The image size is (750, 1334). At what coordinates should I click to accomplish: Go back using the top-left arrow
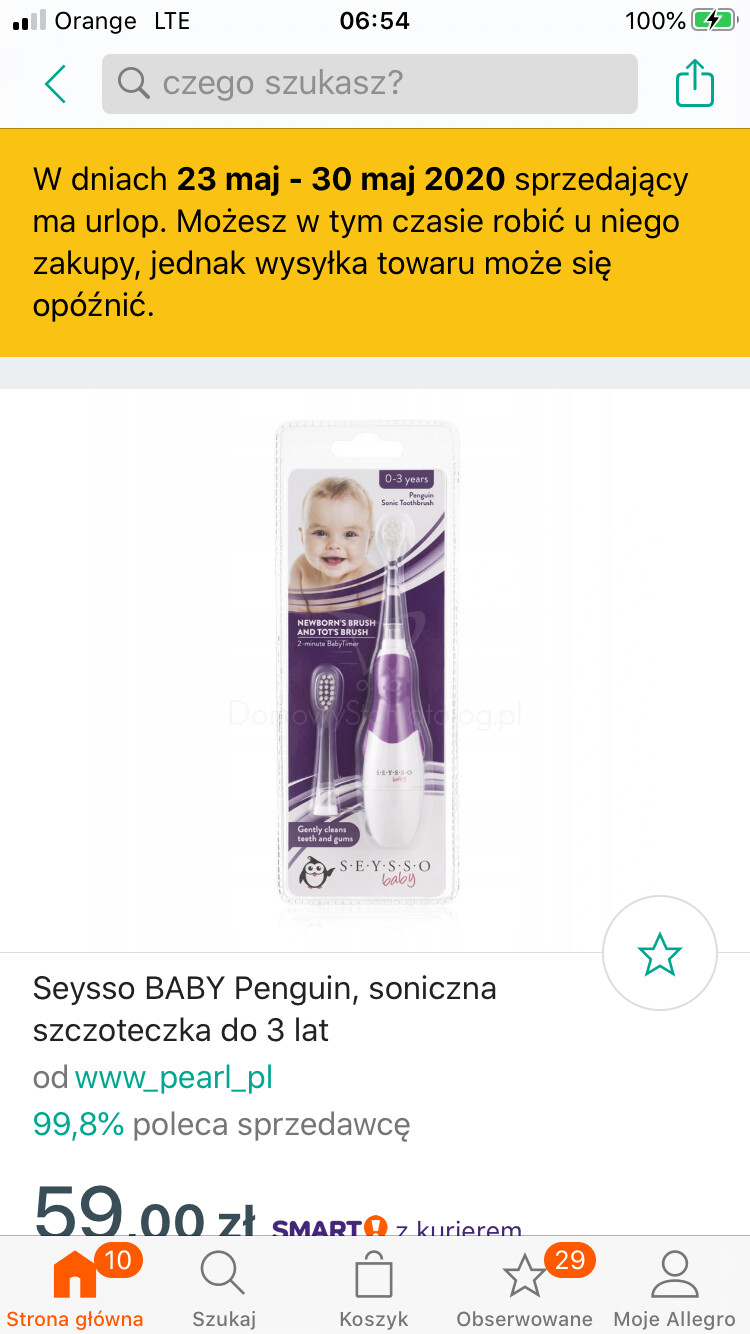(x=55, y=84)
